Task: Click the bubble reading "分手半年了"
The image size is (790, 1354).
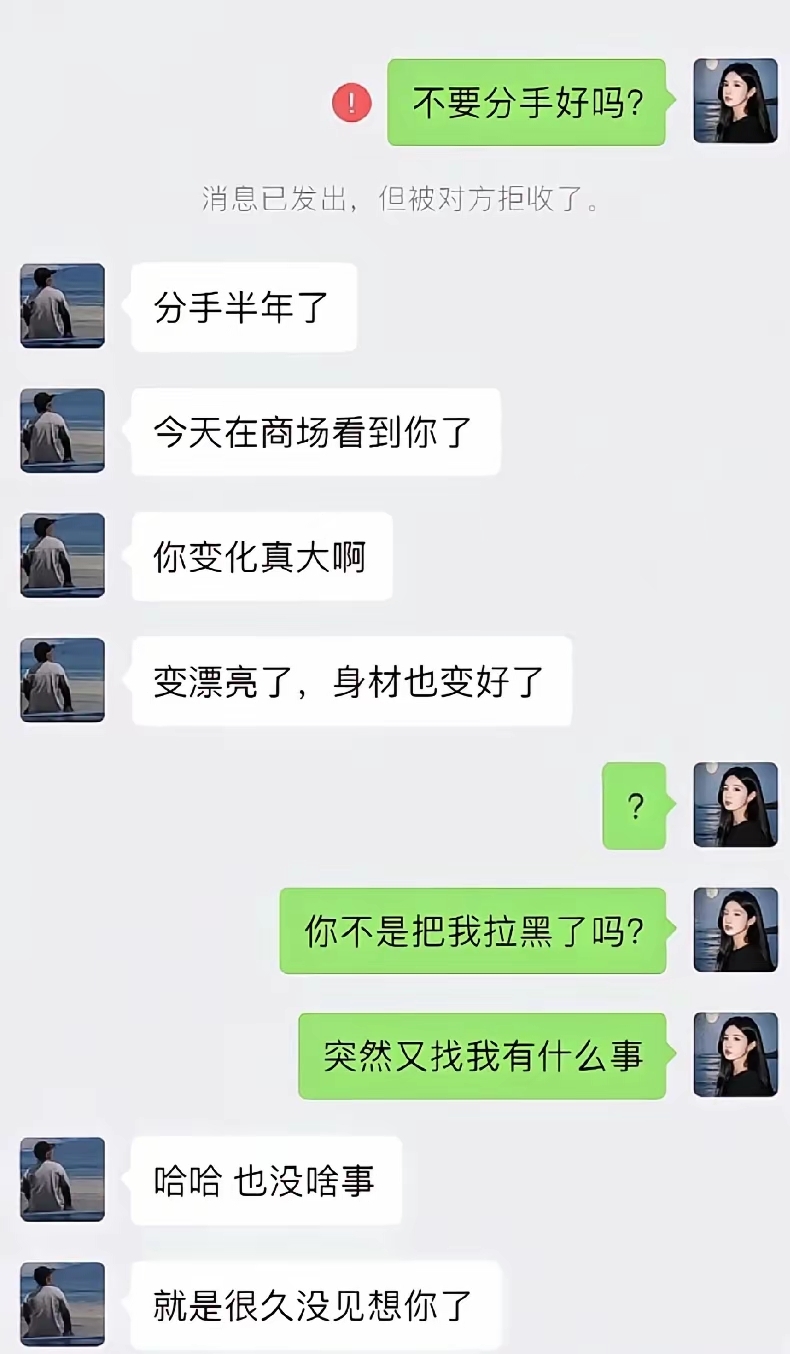Action: [243, 306]
